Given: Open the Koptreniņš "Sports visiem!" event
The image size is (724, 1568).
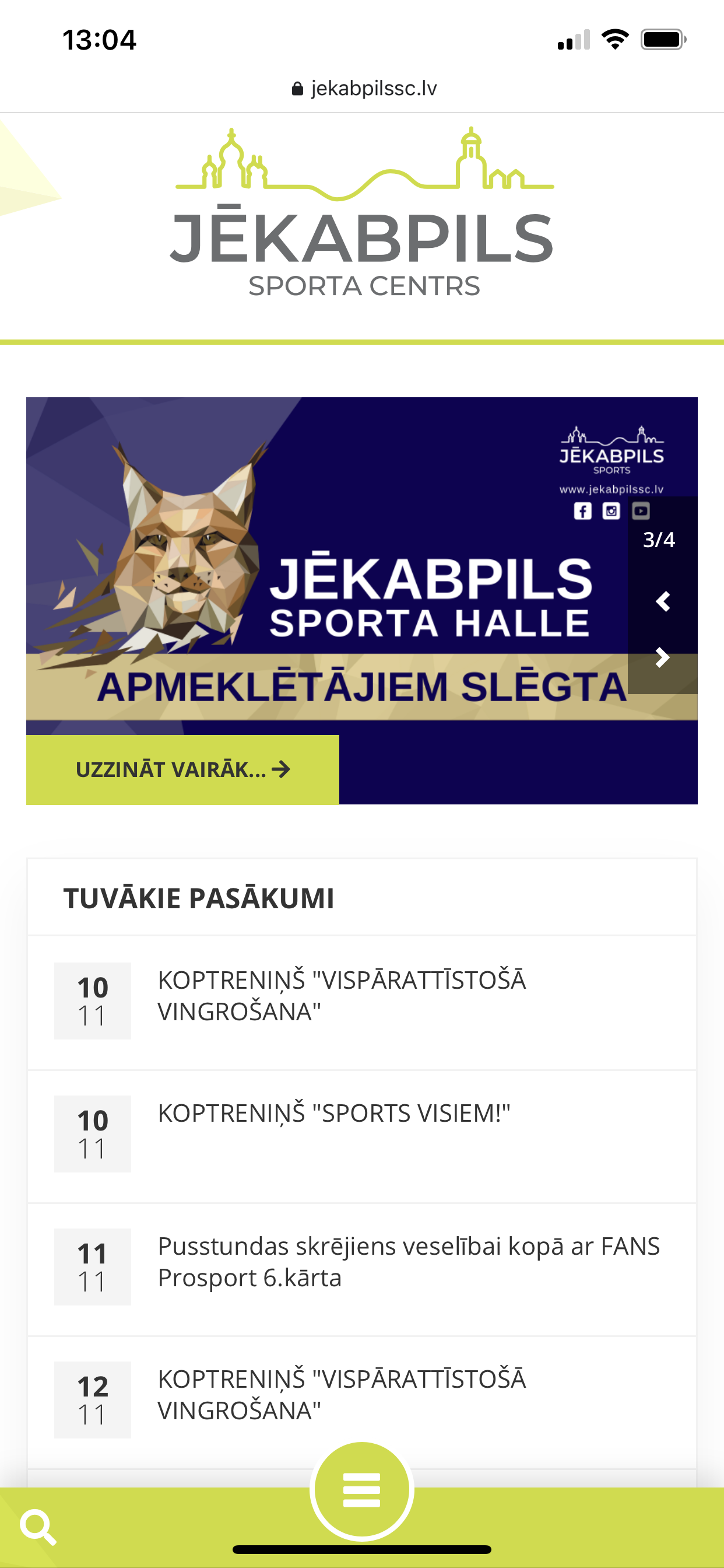Looking at the screenshot, I should coord(333,1114).
